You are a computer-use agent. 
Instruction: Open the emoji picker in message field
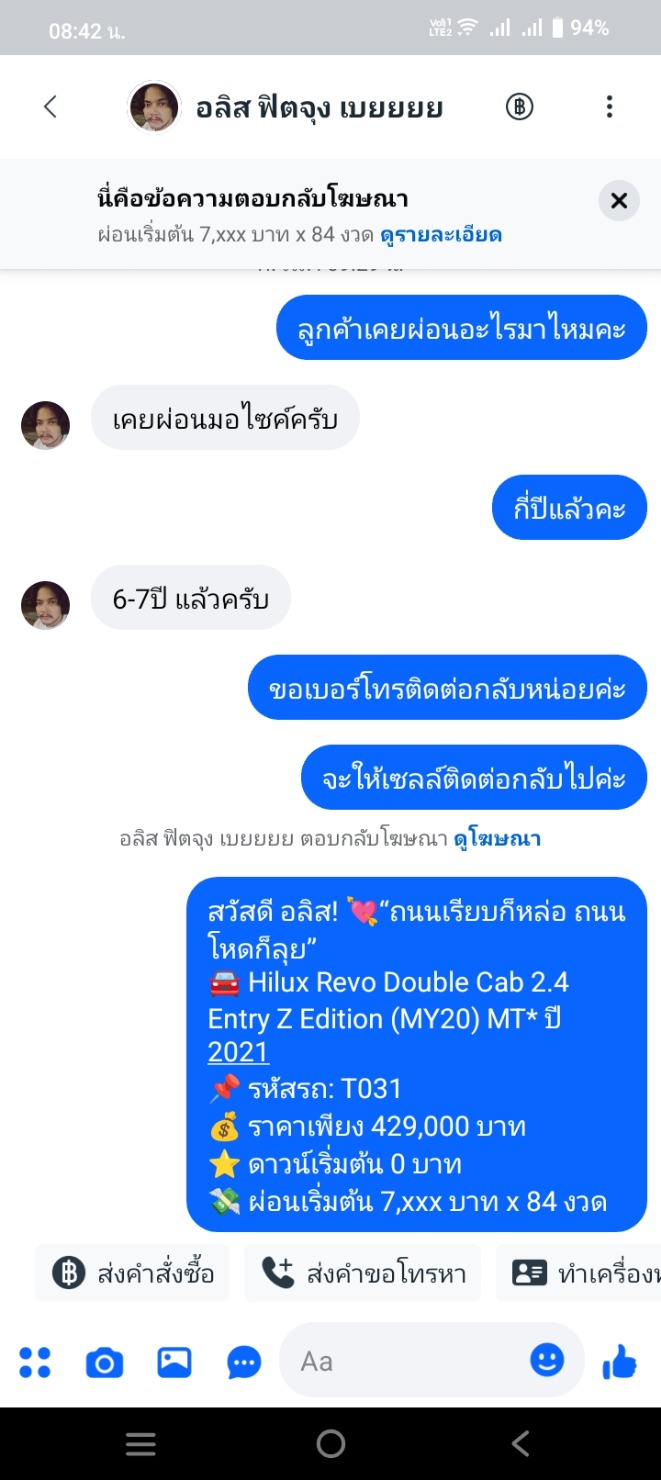coord(547,1360)
